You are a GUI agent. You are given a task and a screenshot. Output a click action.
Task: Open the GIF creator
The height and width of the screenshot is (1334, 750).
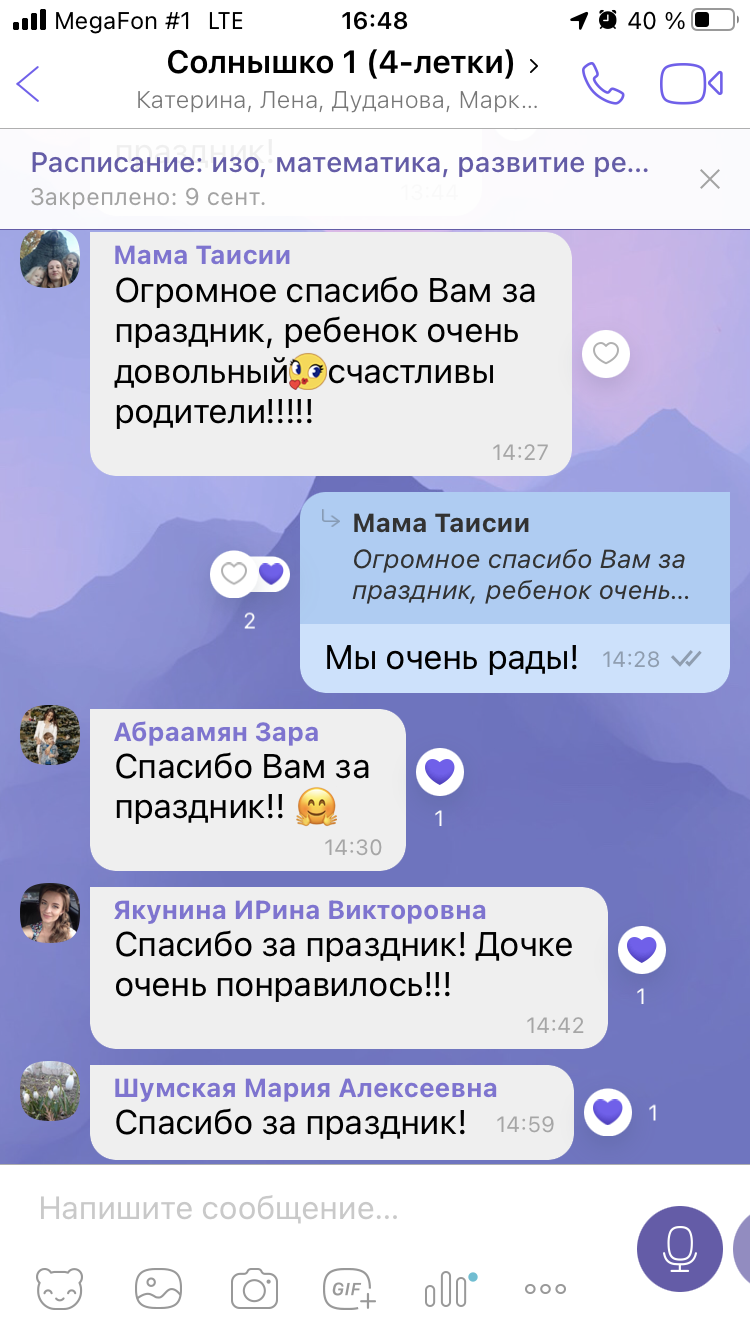coord(349,1289)
